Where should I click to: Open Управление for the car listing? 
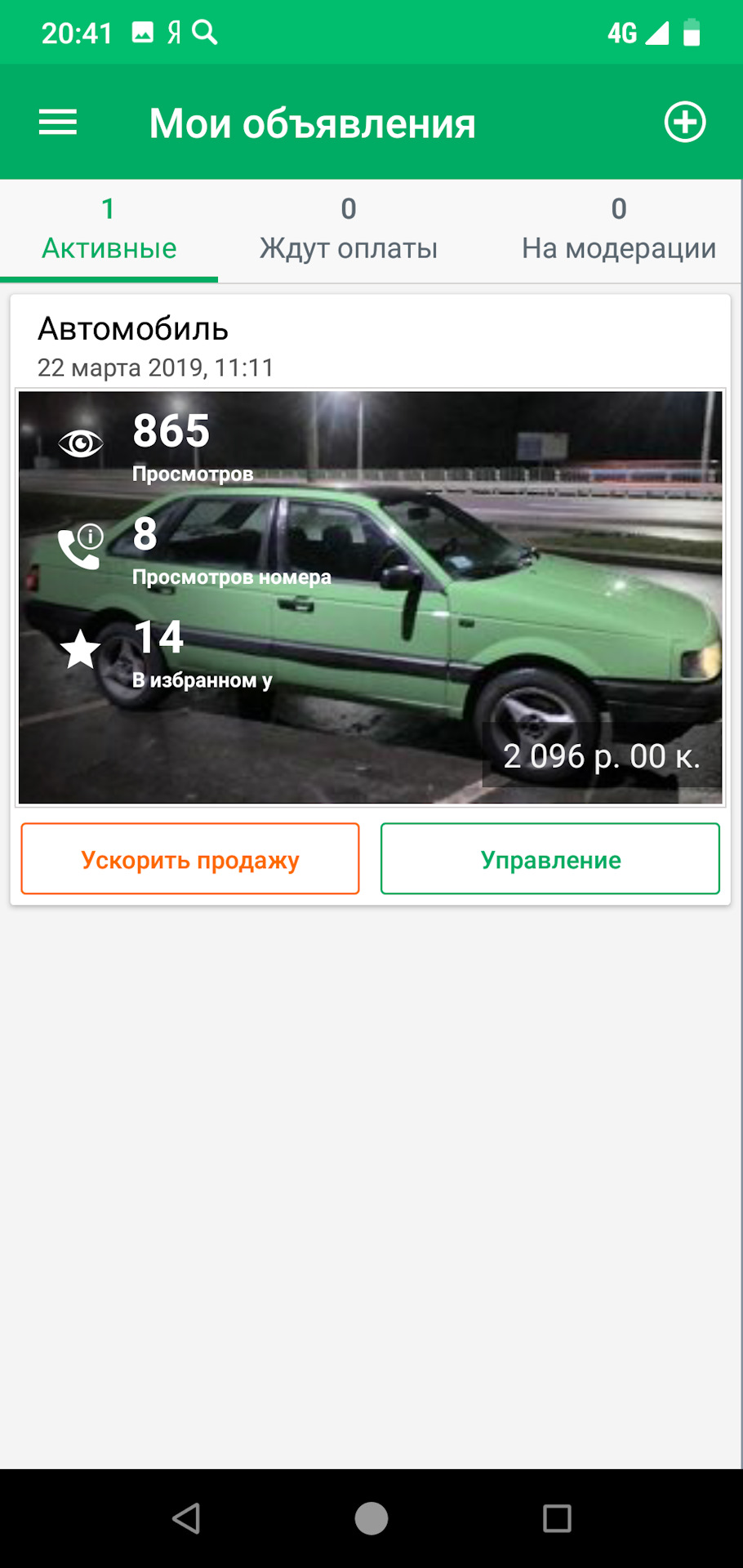(x=550, y=859)
